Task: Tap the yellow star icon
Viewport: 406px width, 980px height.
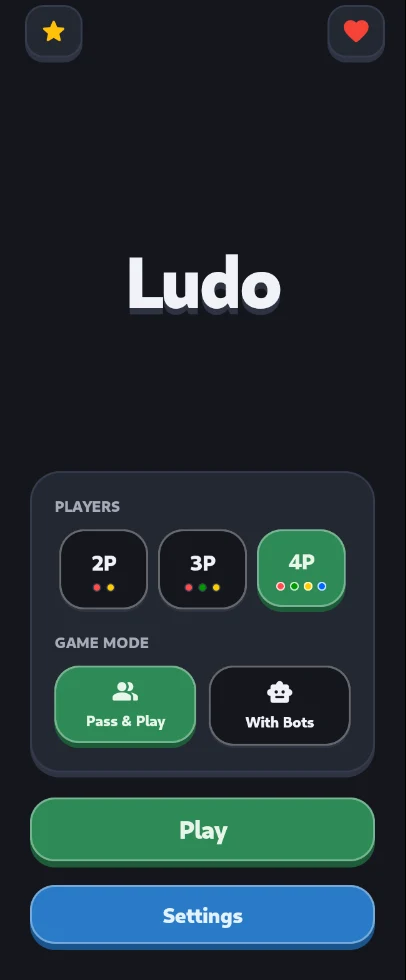Action: click(x=54, y=31)
